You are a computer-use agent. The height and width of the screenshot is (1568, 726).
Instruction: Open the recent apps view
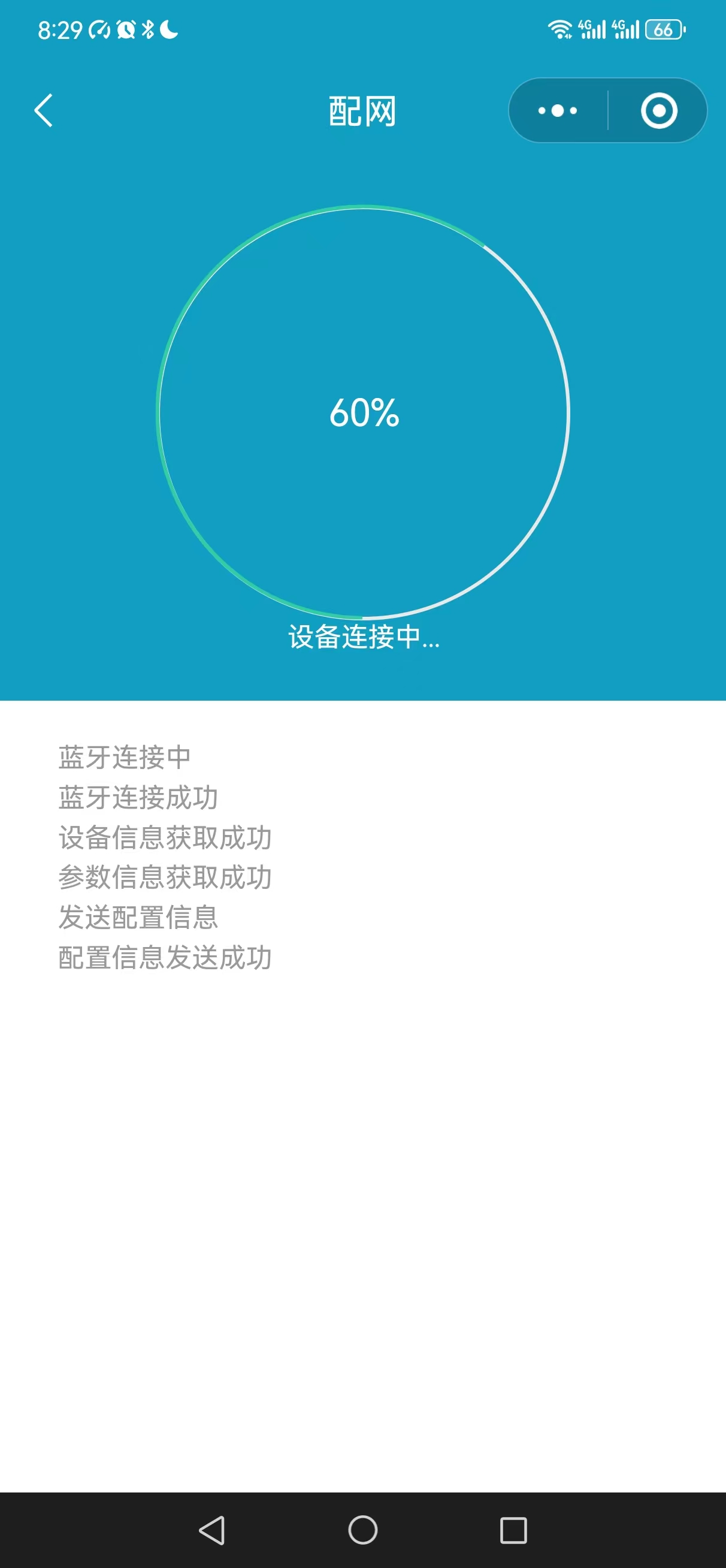[x=513, y=1530]
